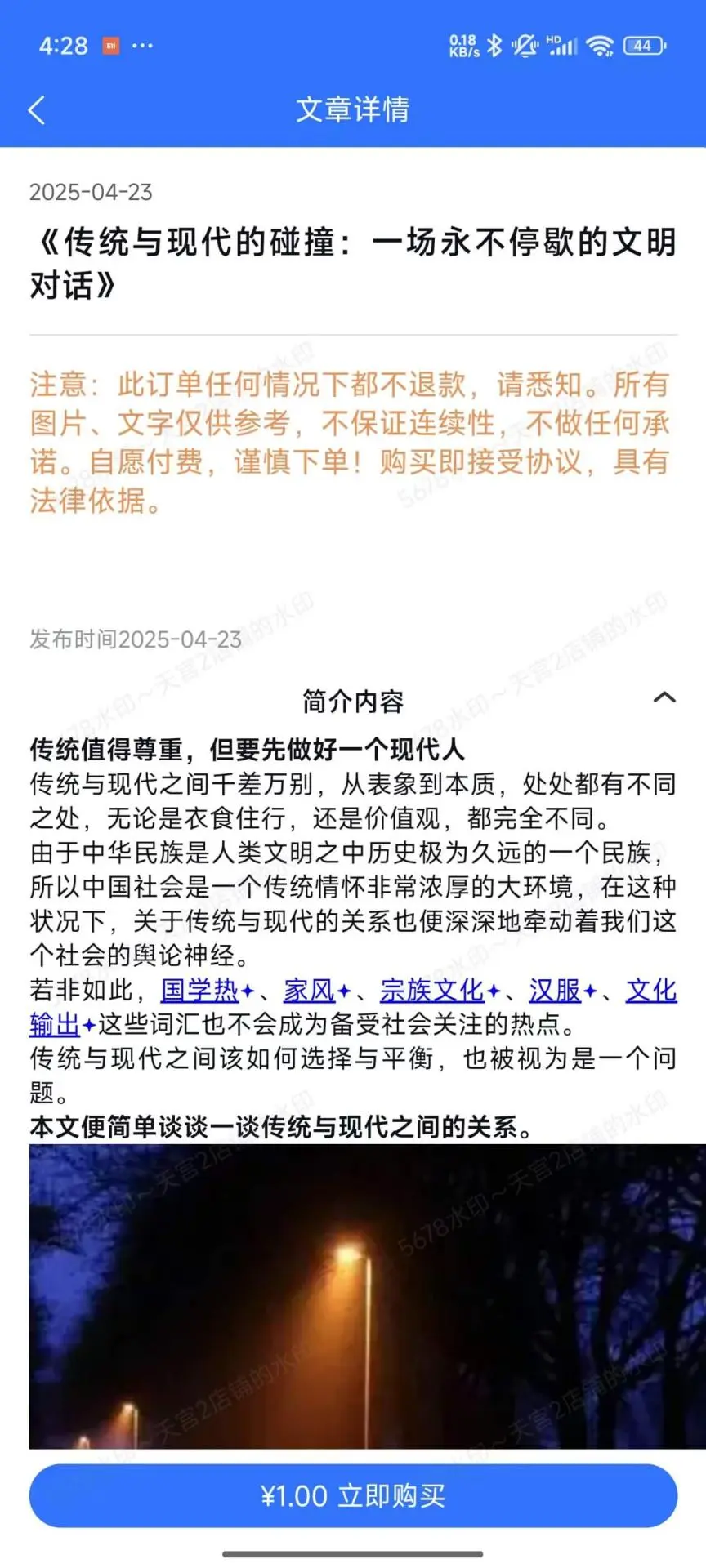706x1568 pixels.
Task: Go back from the article details
Action: (37, 110)
